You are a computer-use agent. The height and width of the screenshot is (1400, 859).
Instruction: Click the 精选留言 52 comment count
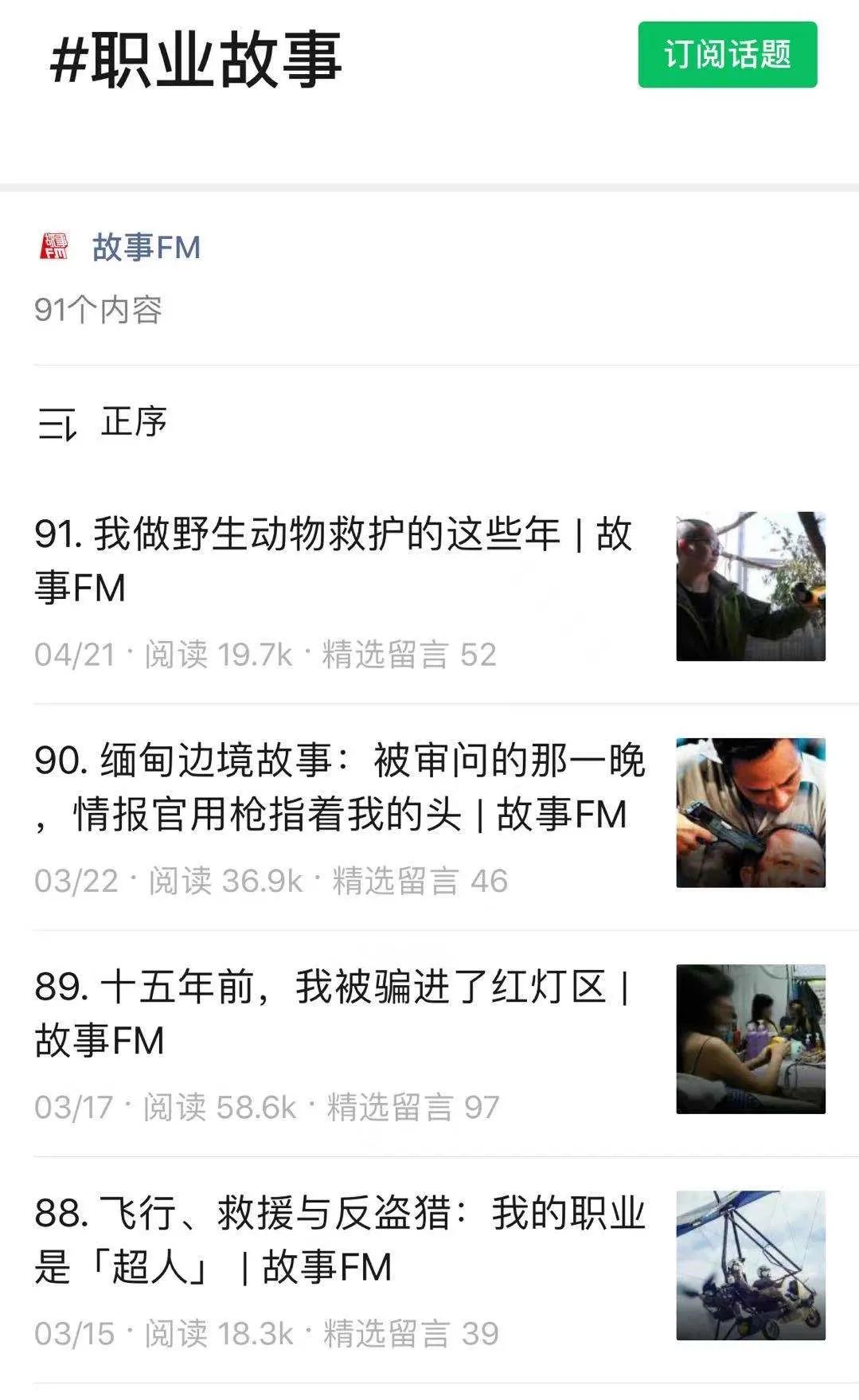click(406, 653)
